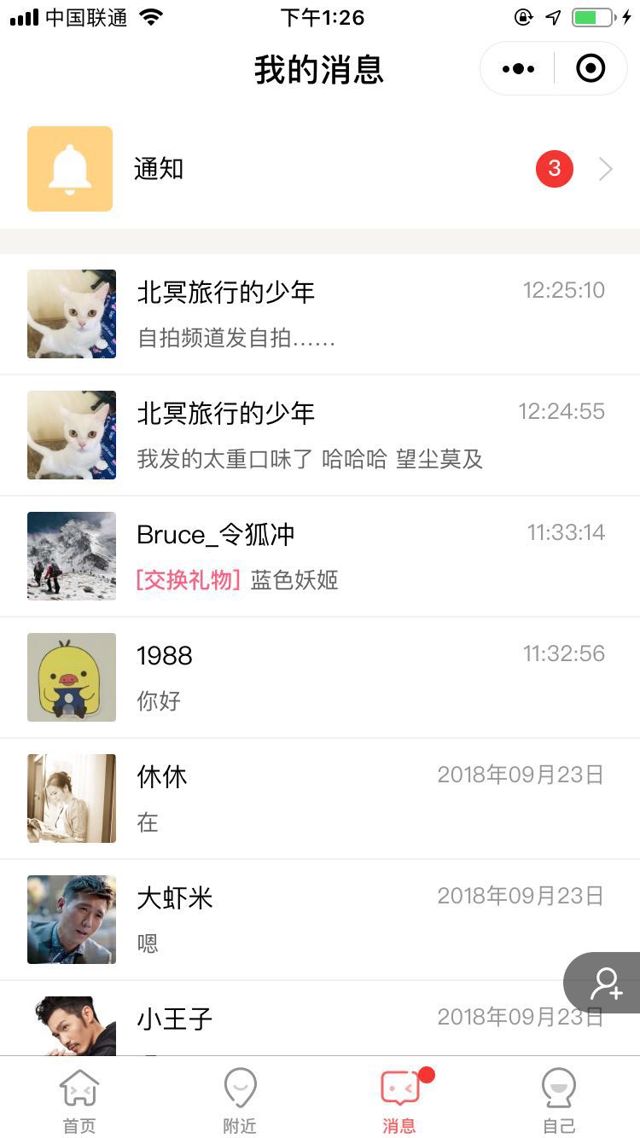This screenshot has height=1138, width=640.
Task: Open 北冥旅行的少年 chat from 12:25:10
Action: pos(320,314)
